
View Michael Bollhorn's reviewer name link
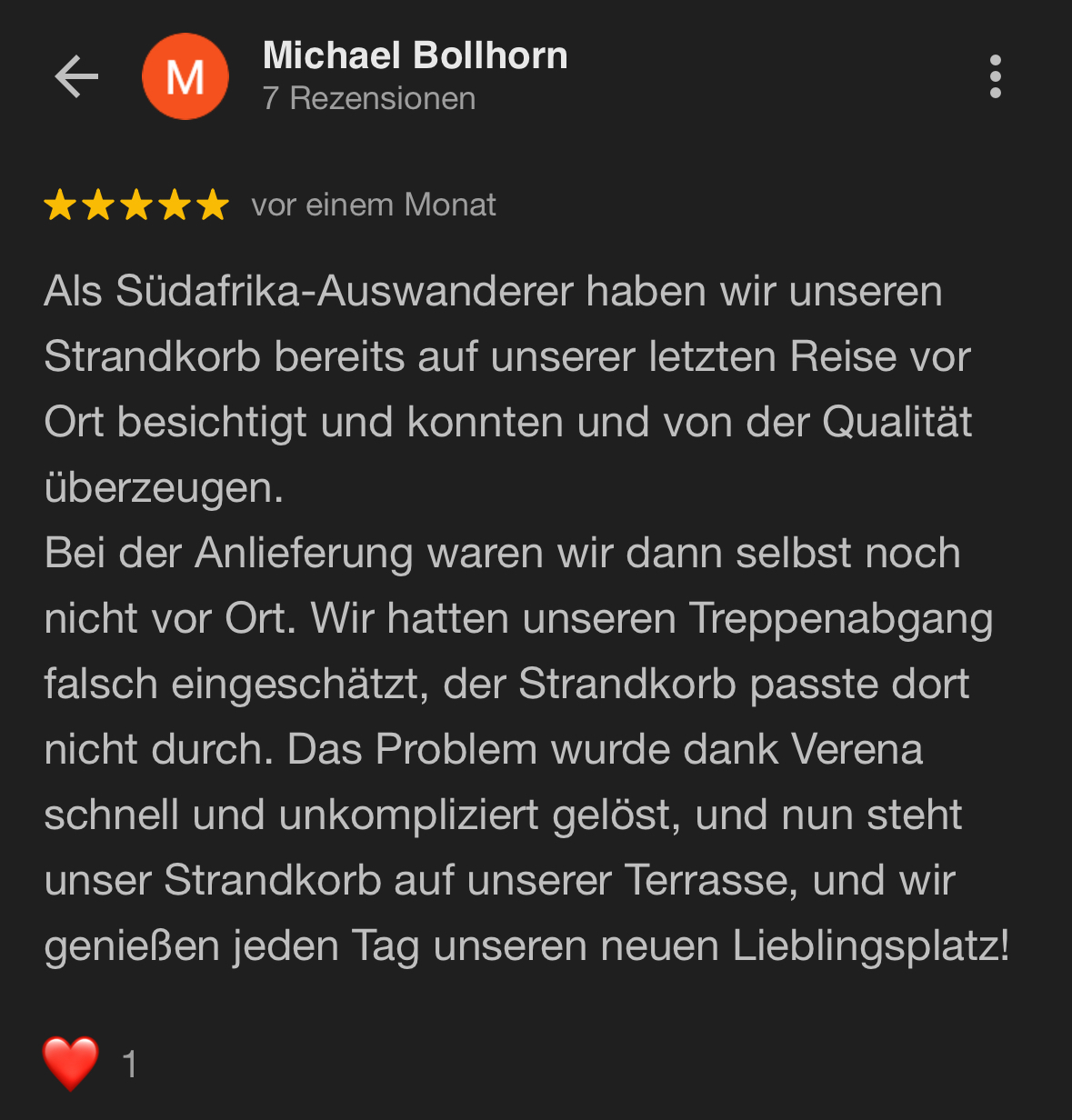point(415,56)
